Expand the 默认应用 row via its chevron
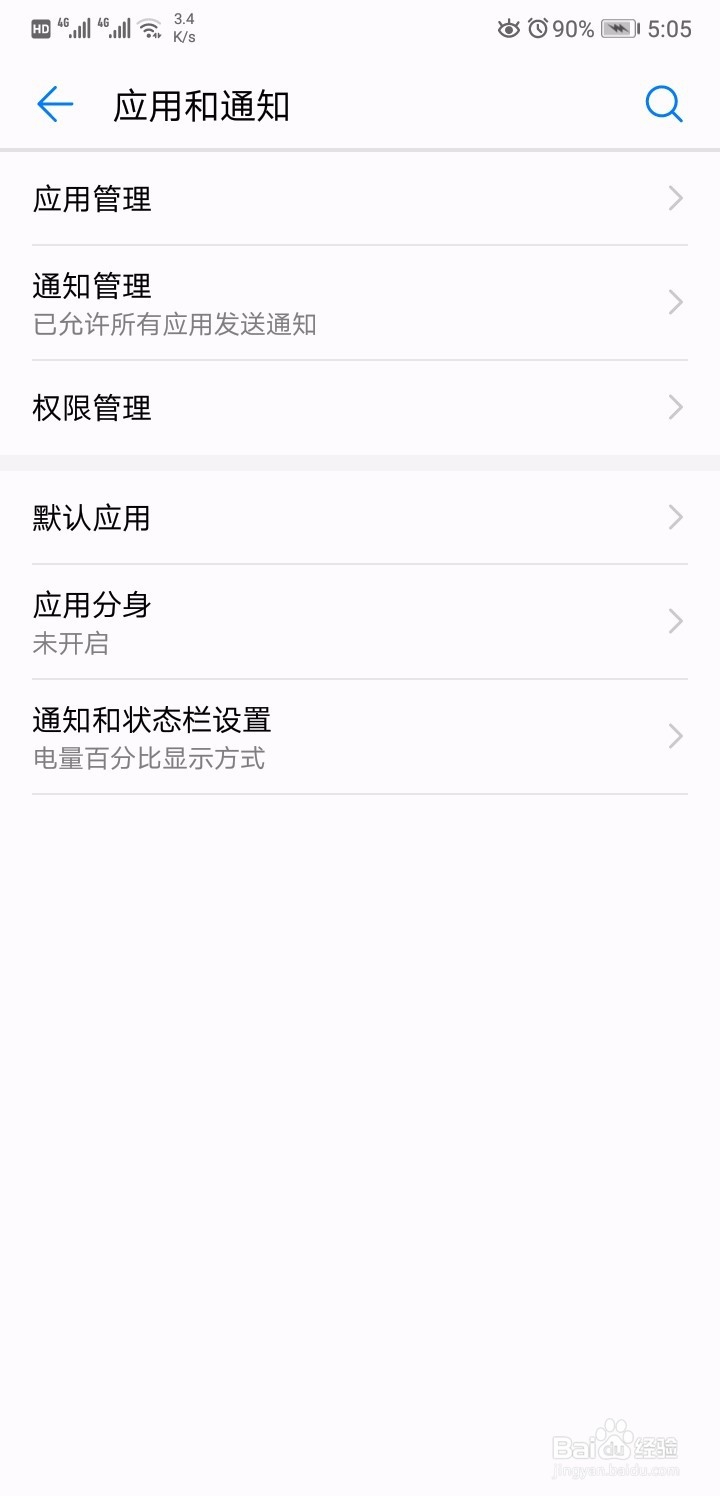Viewport: 720px width, 1496px height. tap(674, 518)
